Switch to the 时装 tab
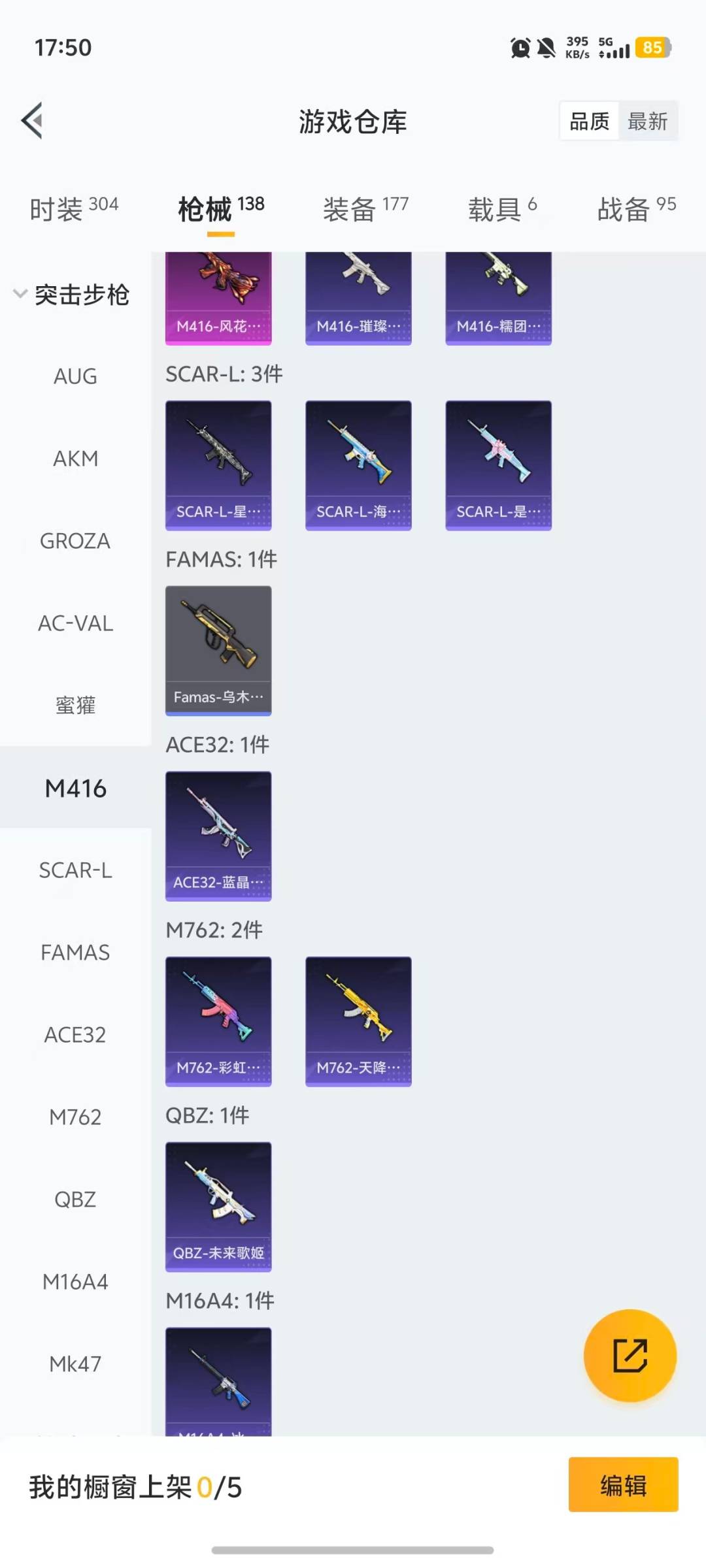This screenshot has height=1568, width=706. [72, 208]
